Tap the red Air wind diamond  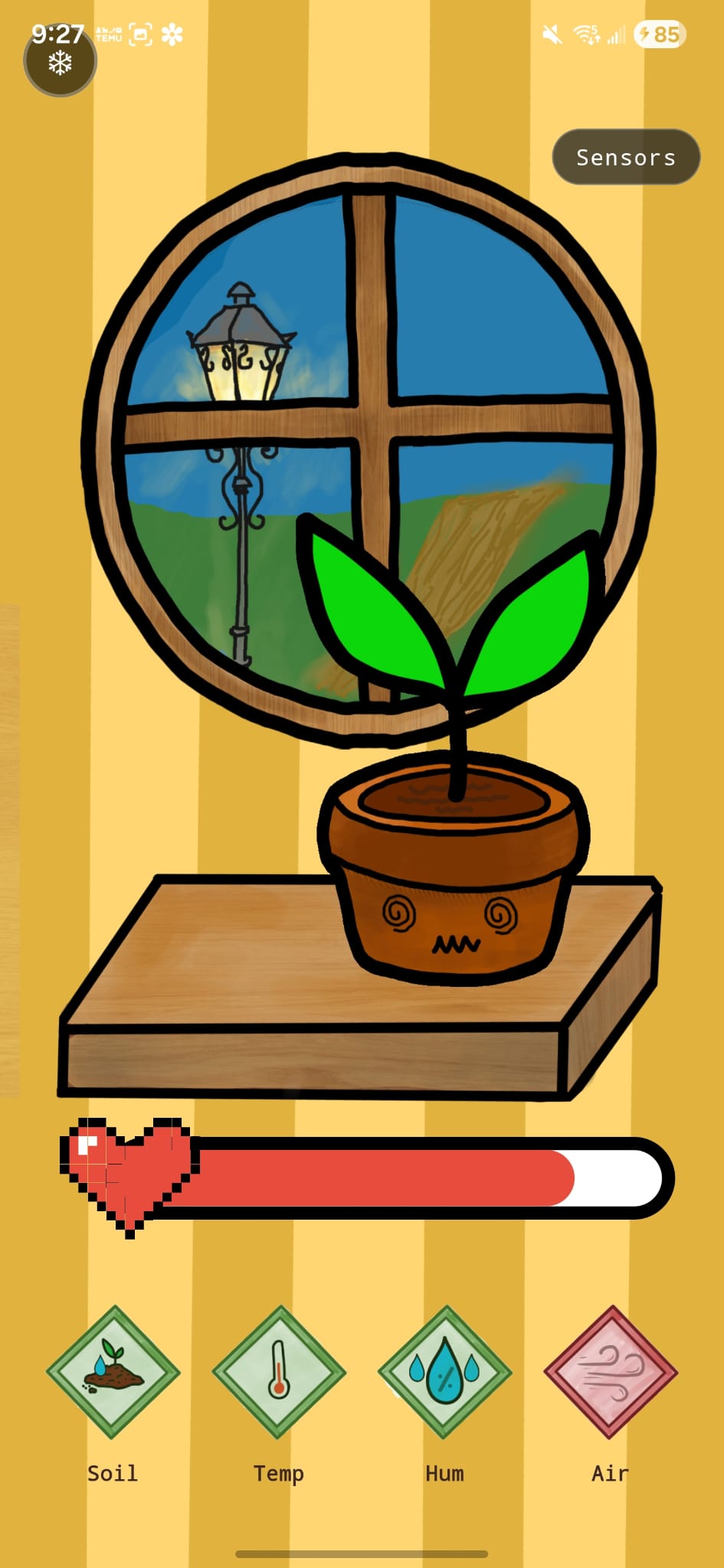[x=611, y=1372]
